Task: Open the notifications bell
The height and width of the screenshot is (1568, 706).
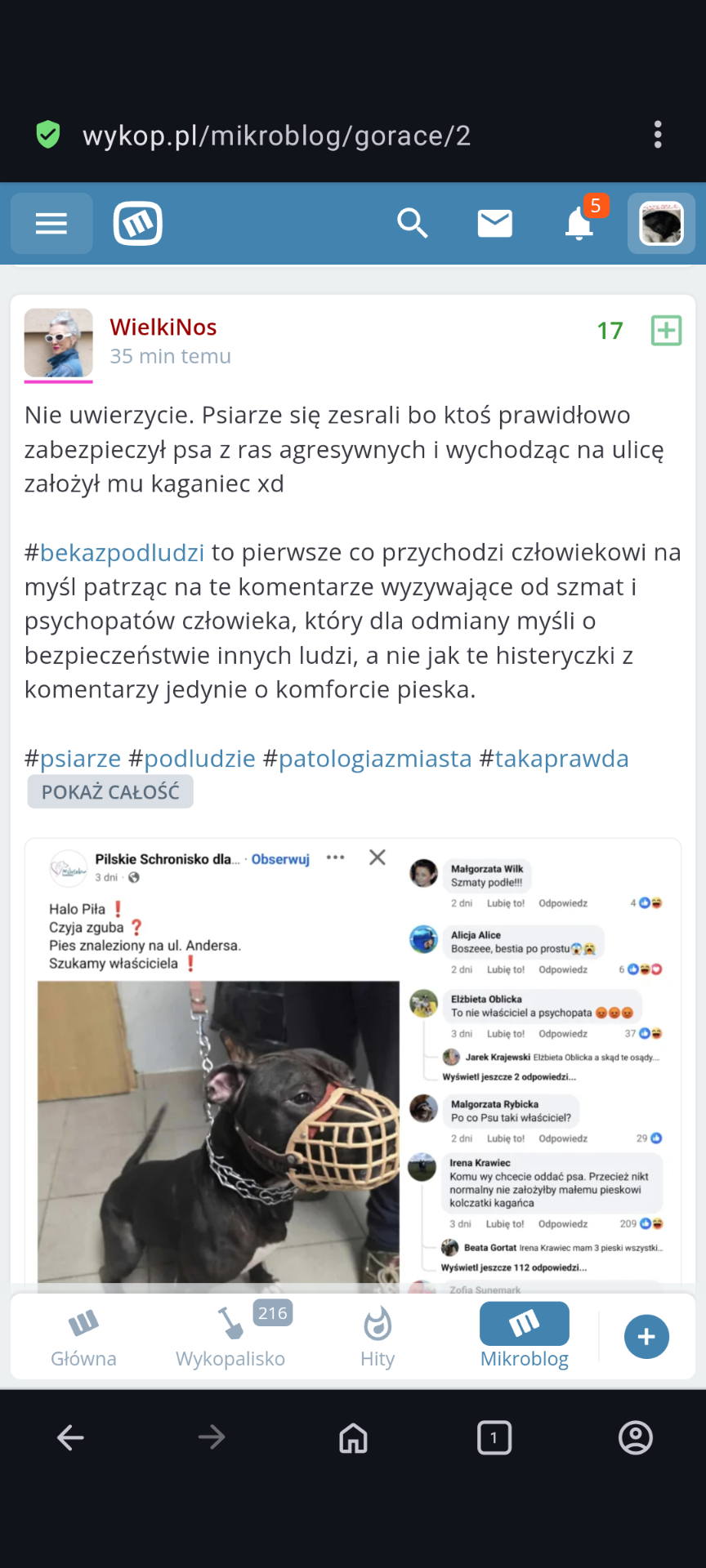Action: pyautogui.click(x=579, y=223)
